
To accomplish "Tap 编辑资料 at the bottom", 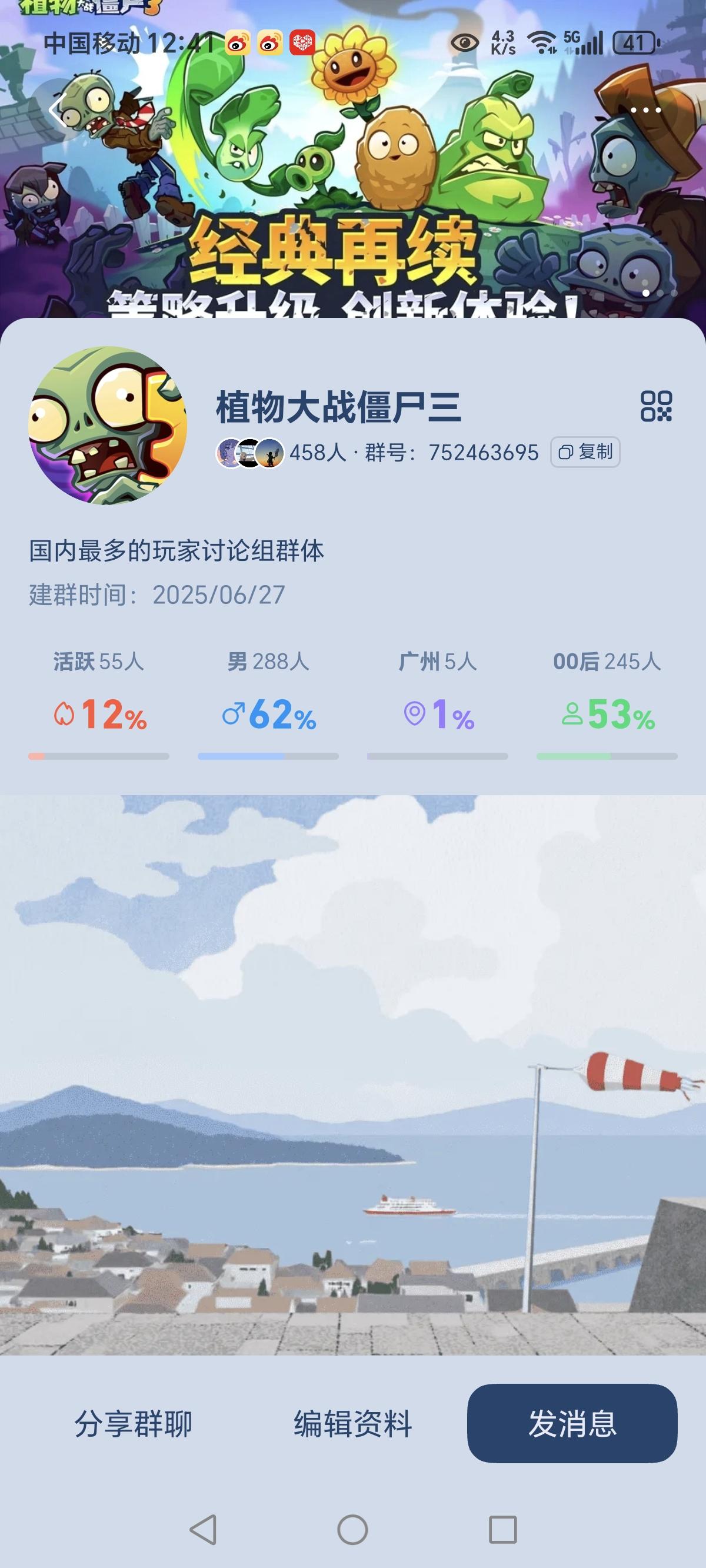I will pos(353,1420).
